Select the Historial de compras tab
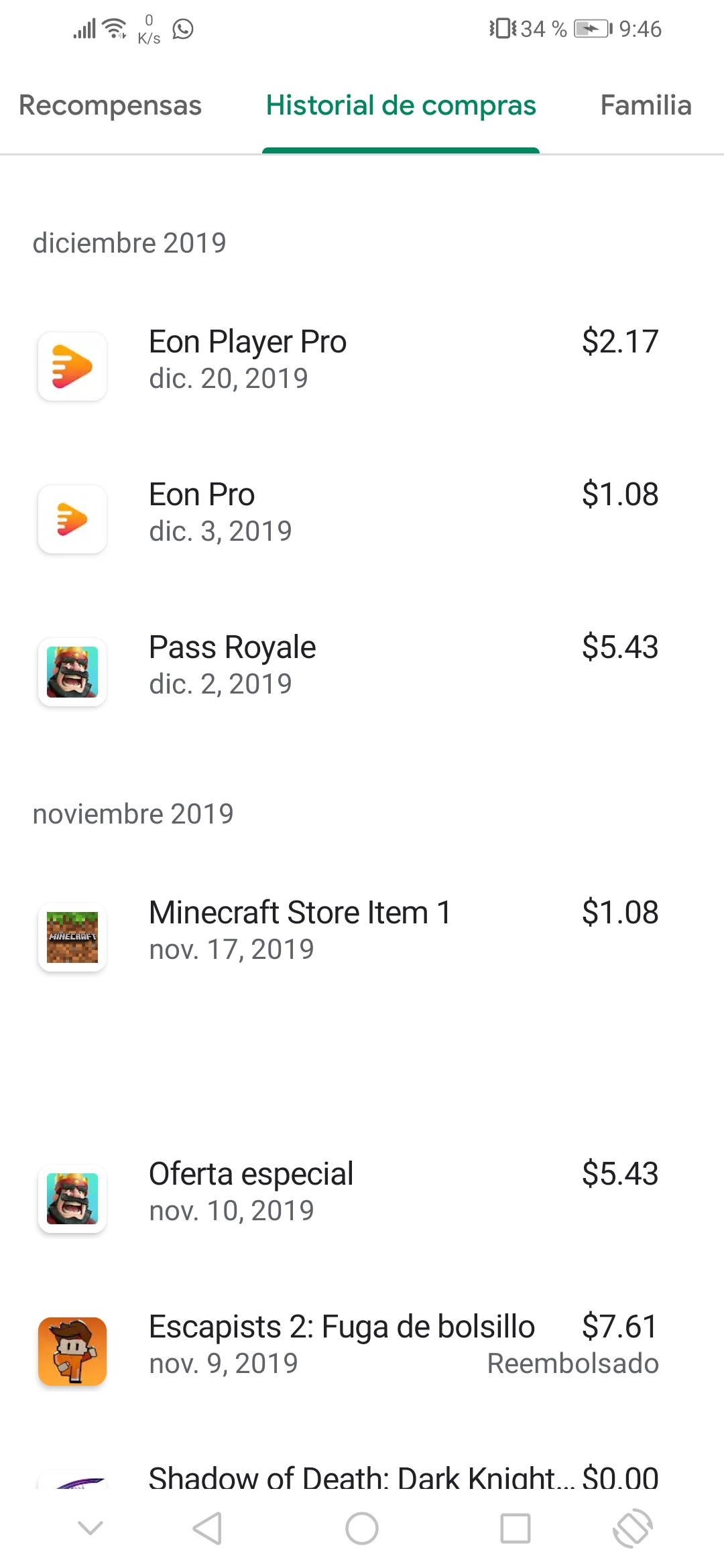 401,106
